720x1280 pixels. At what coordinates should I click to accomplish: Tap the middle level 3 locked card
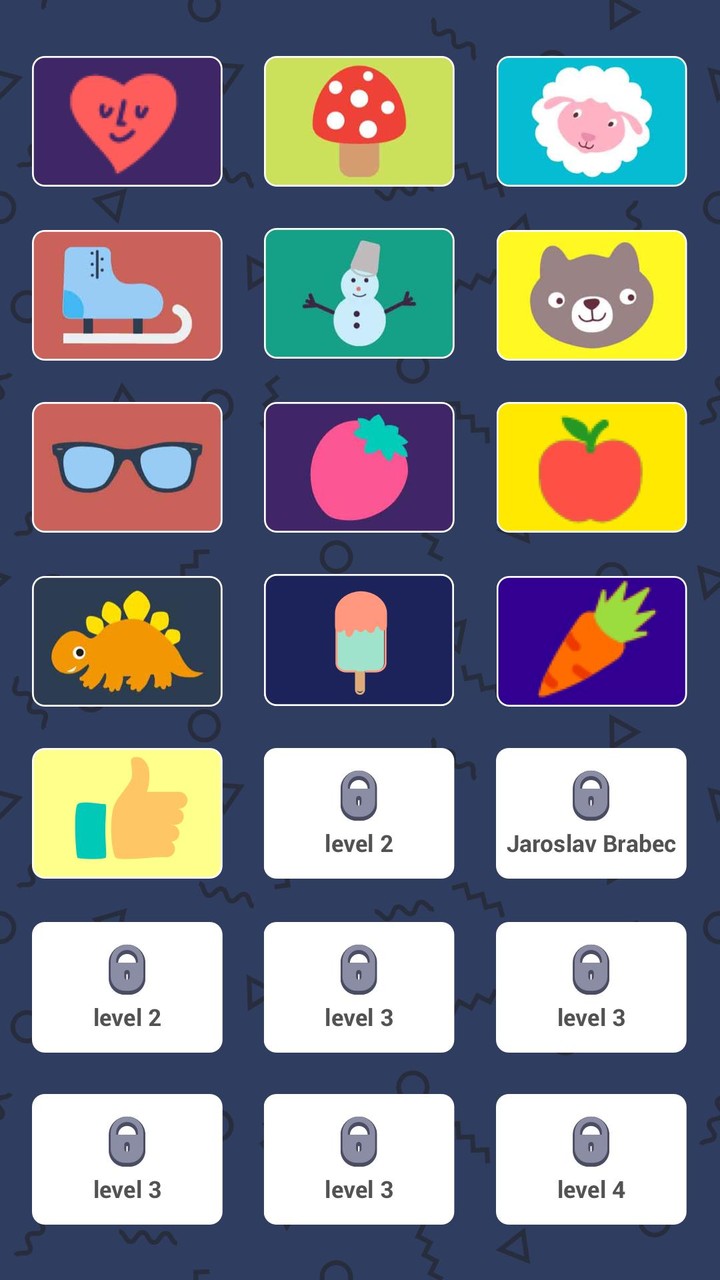[x=359, y=986]
